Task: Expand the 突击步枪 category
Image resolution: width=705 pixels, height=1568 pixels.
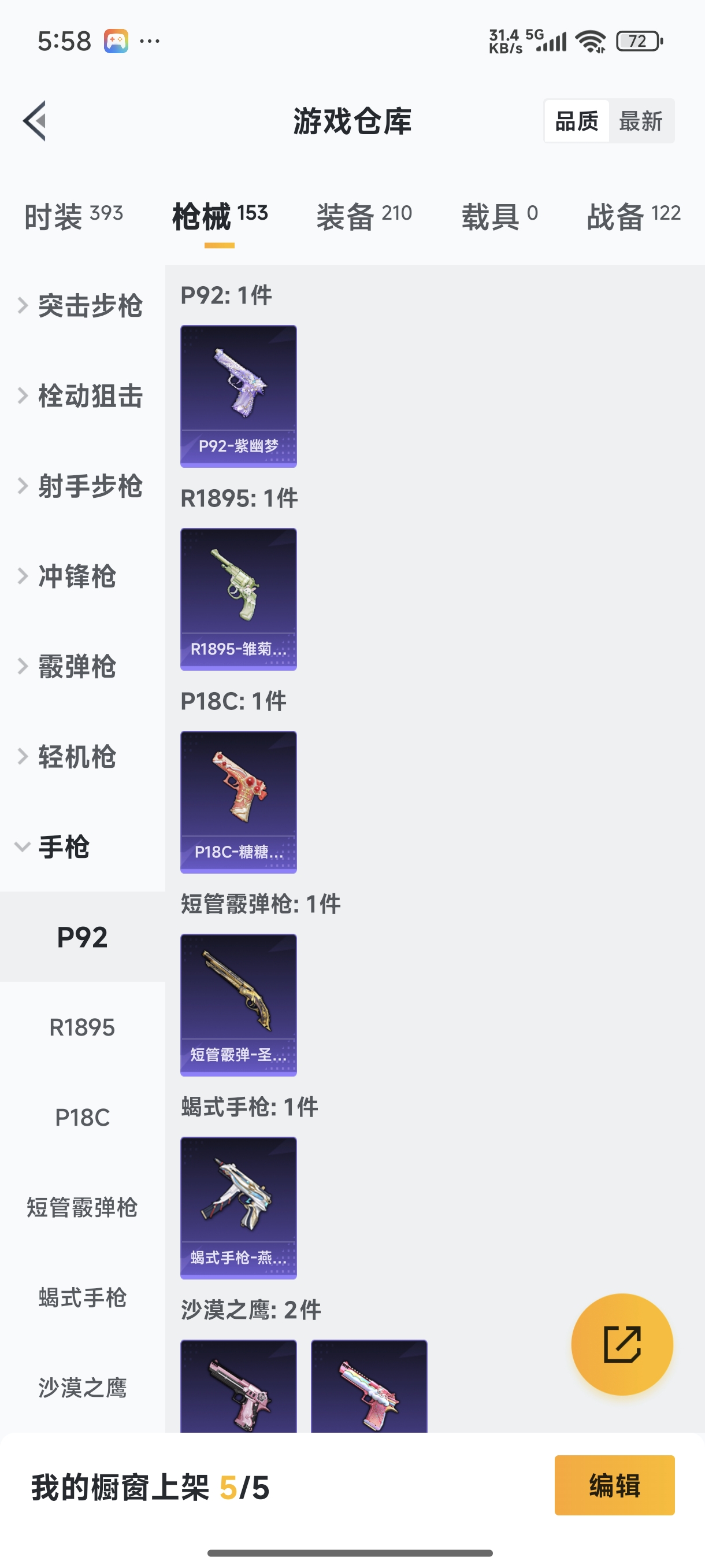Action: coord(82,306)
